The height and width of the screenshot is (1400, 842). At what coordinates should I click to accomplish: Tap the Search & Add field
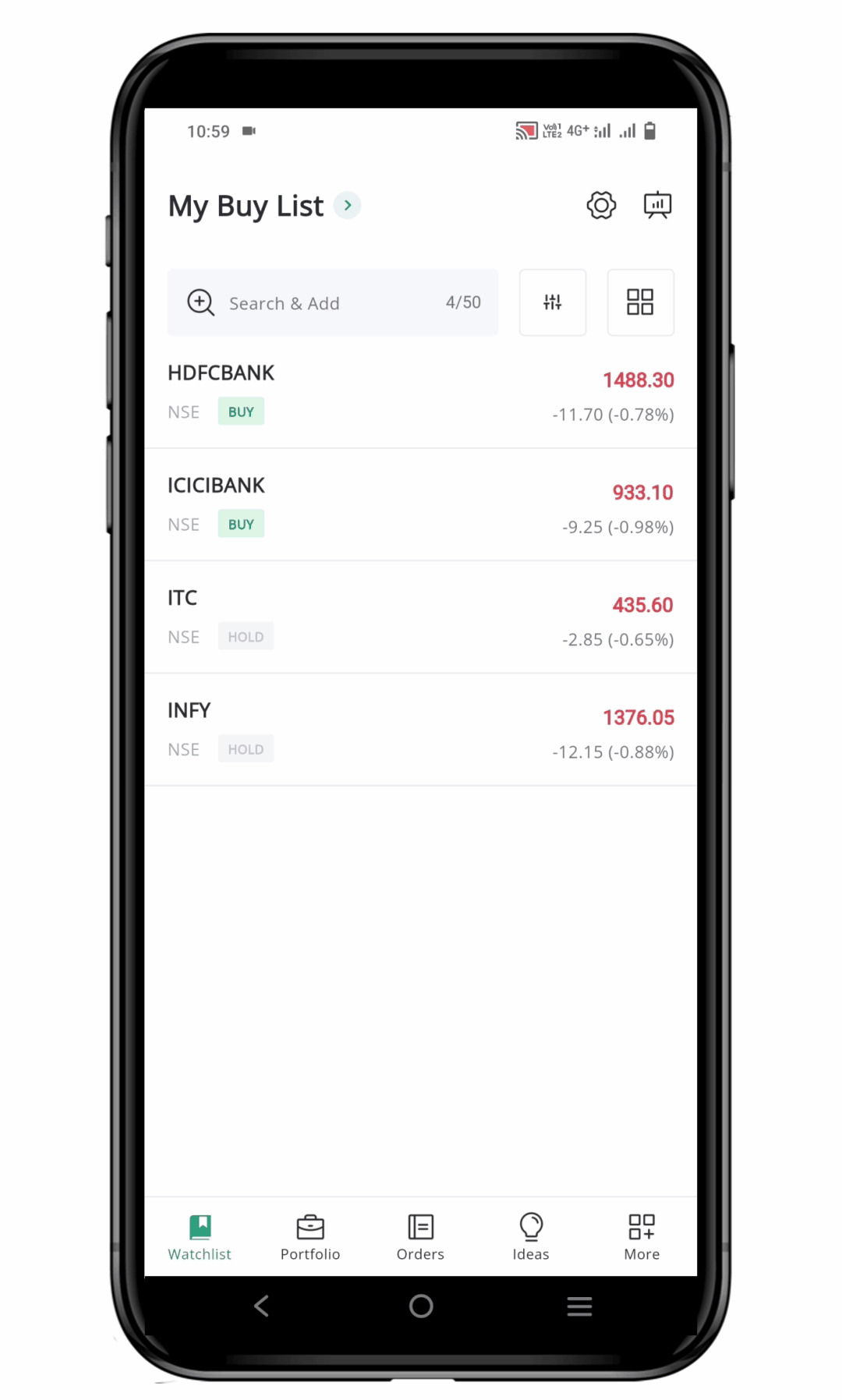click(333, 302)
